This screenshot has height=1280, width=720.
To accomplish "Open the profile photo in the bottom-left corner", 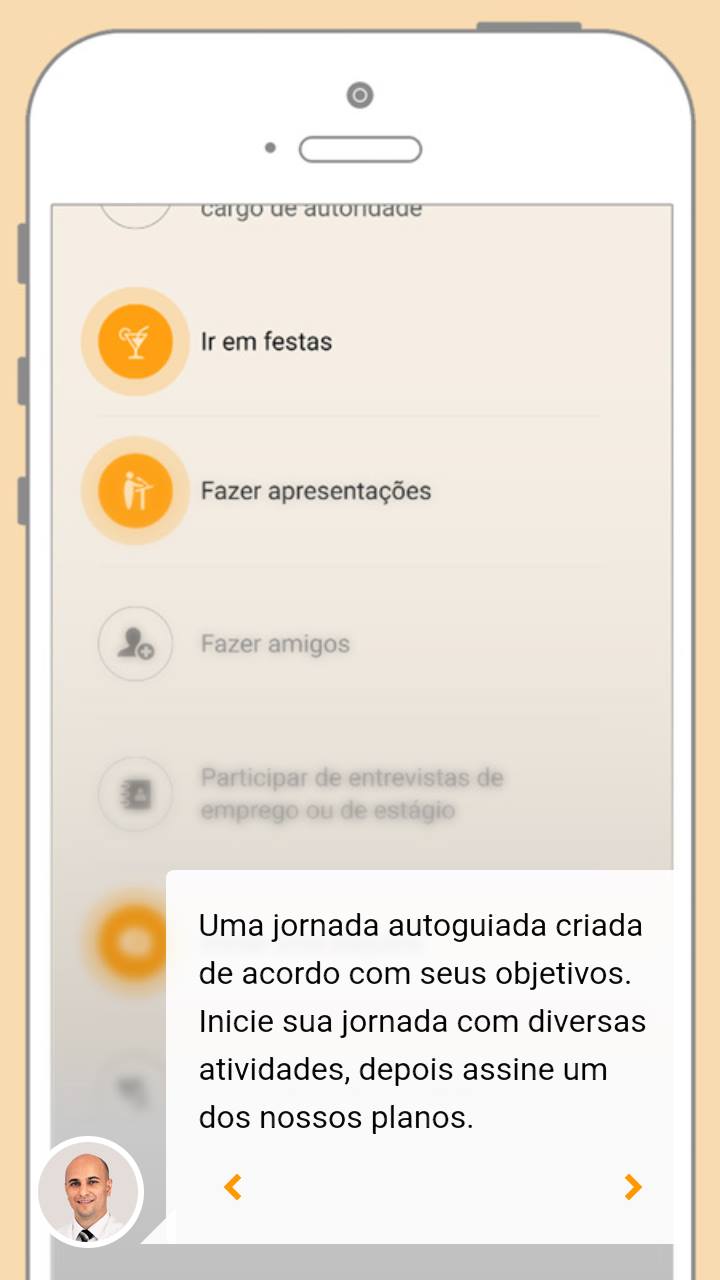I will click(x=88, y=1191).
